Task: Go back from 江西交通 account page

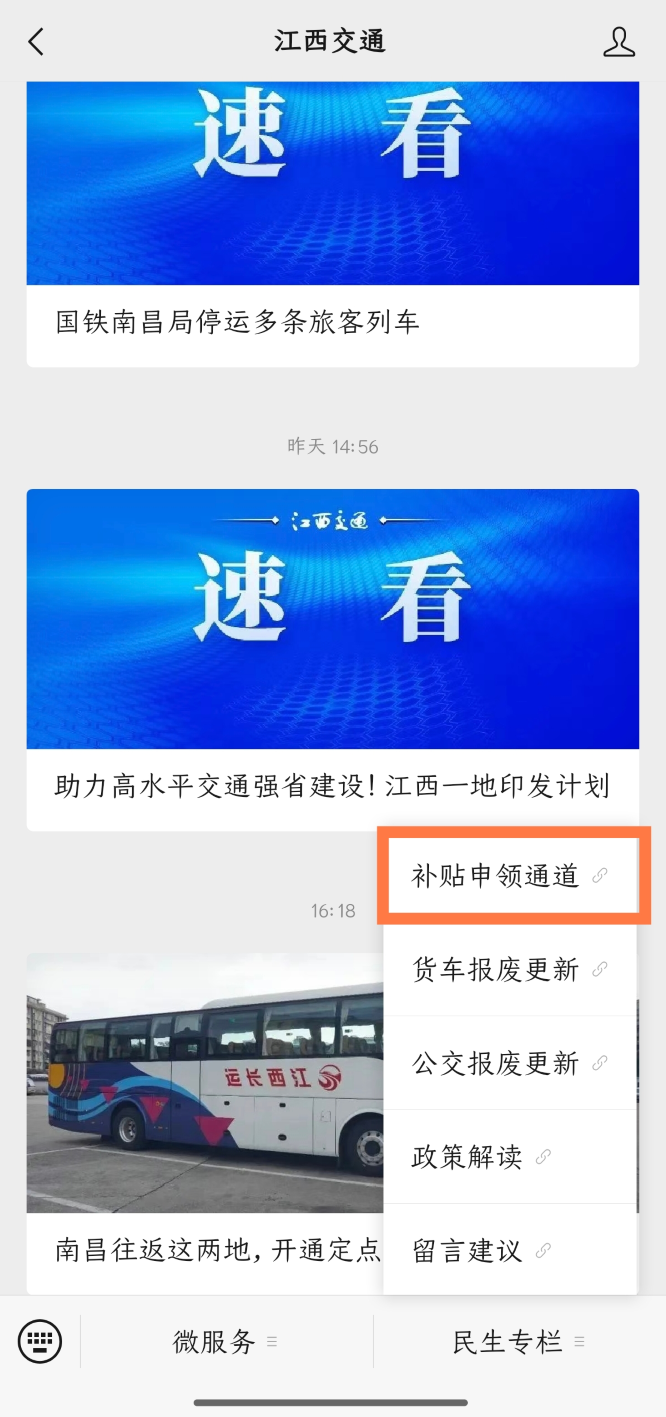Action: 36,42
